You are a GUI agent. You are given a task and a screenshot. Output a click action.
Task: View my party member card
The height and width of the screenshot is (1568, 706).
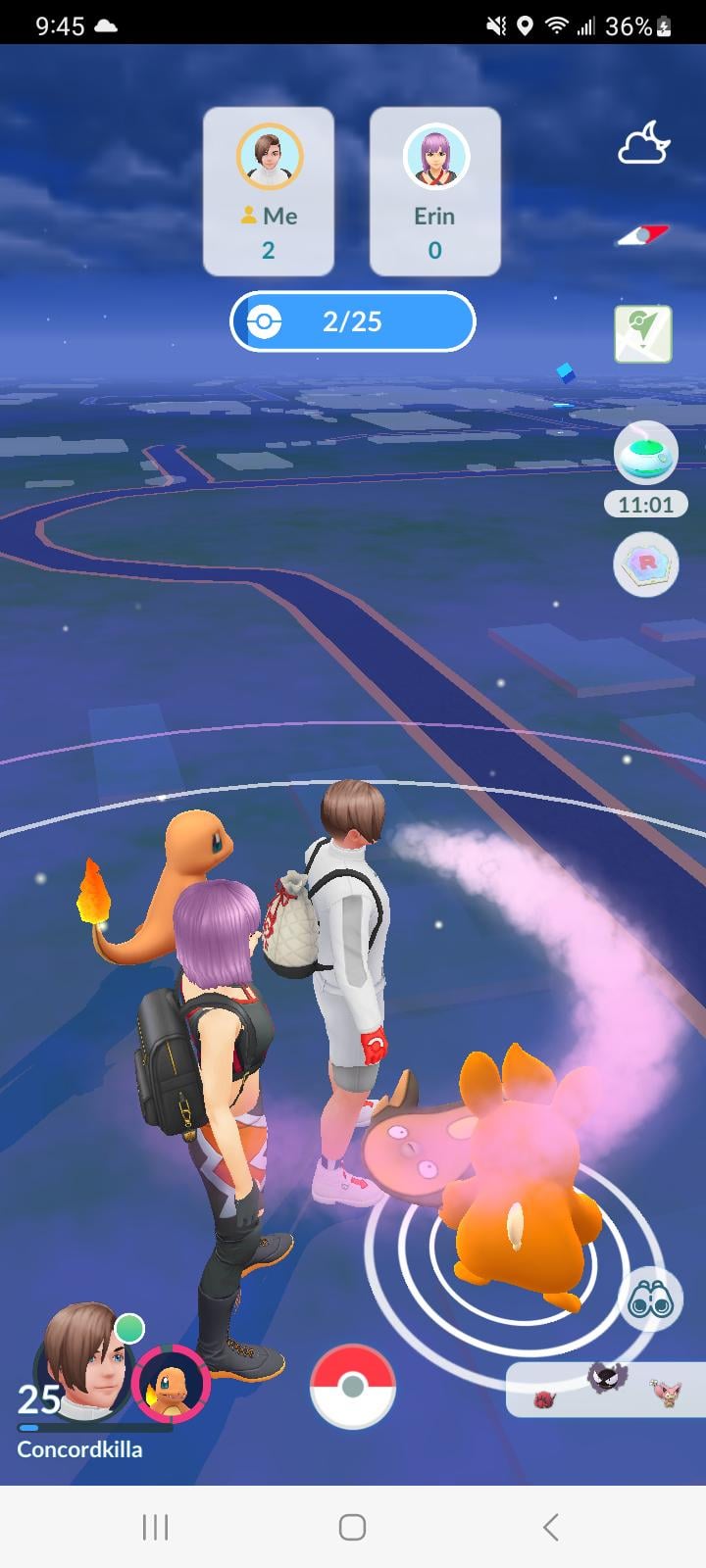269,191
